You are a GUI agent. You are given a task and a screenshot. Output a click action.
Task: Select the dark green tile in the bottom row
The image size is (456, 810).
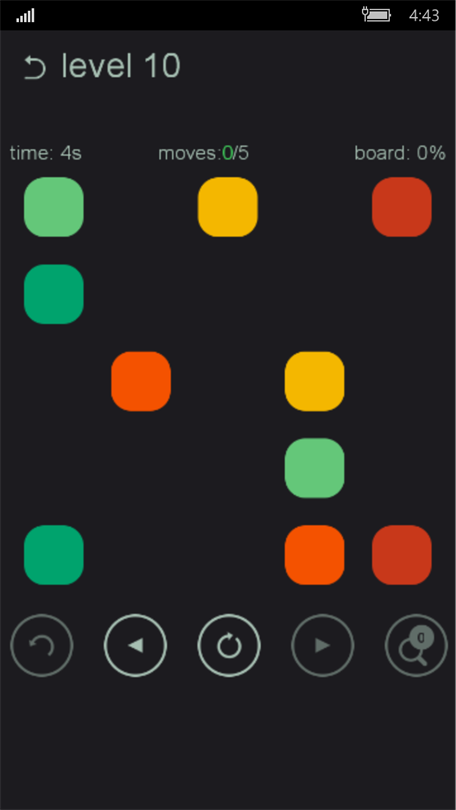54,555
